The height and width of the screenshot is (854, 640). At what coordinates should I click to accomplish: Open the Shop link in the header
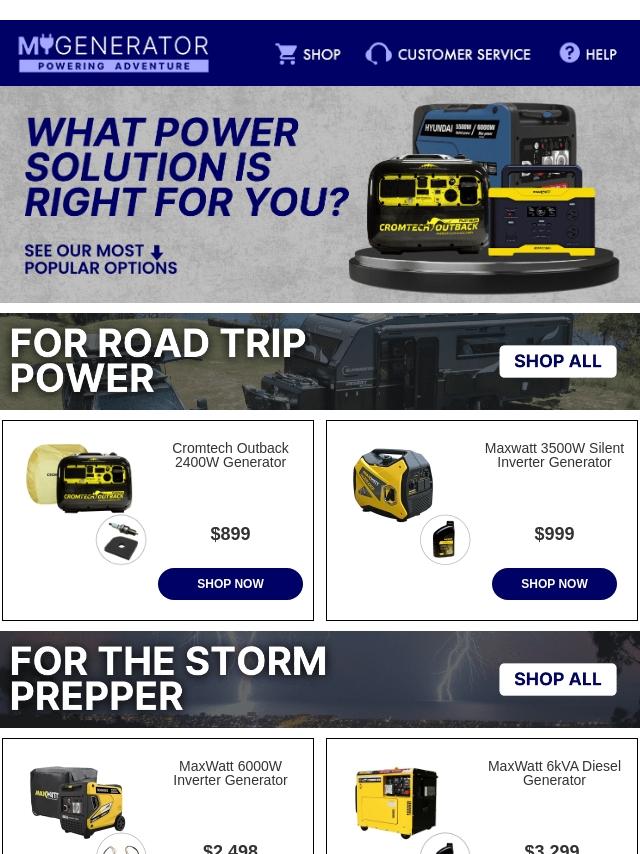308,54
